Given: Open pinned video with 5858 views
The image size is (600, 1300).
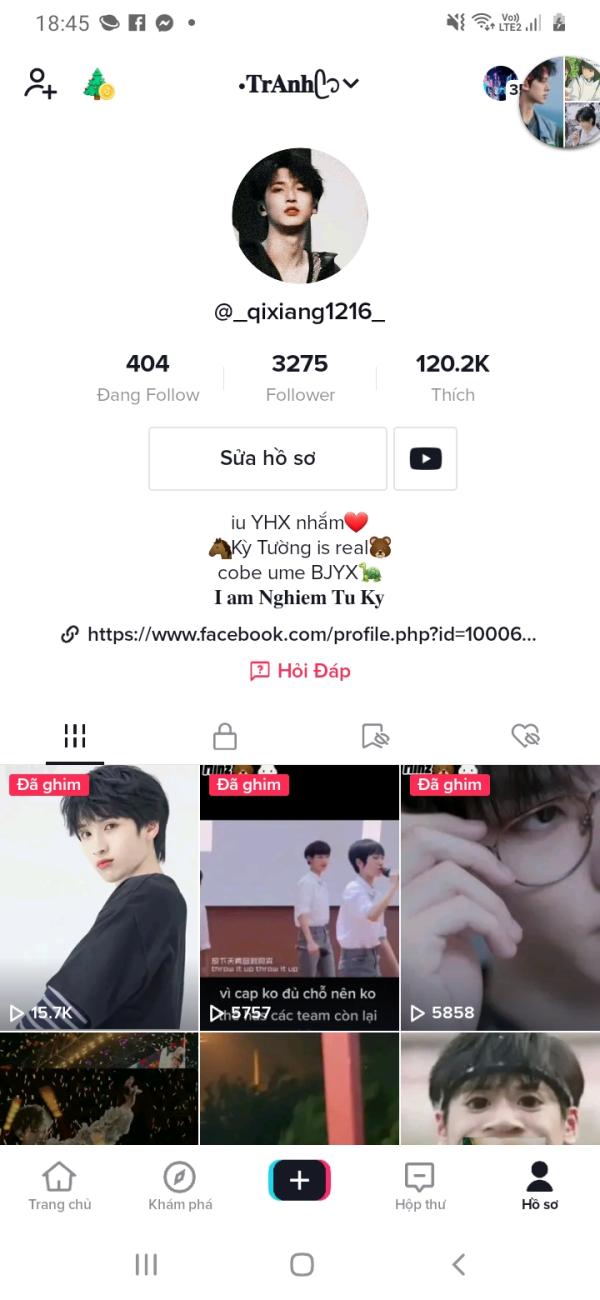Looking at the screenshot, I should (x=500, y=897).
